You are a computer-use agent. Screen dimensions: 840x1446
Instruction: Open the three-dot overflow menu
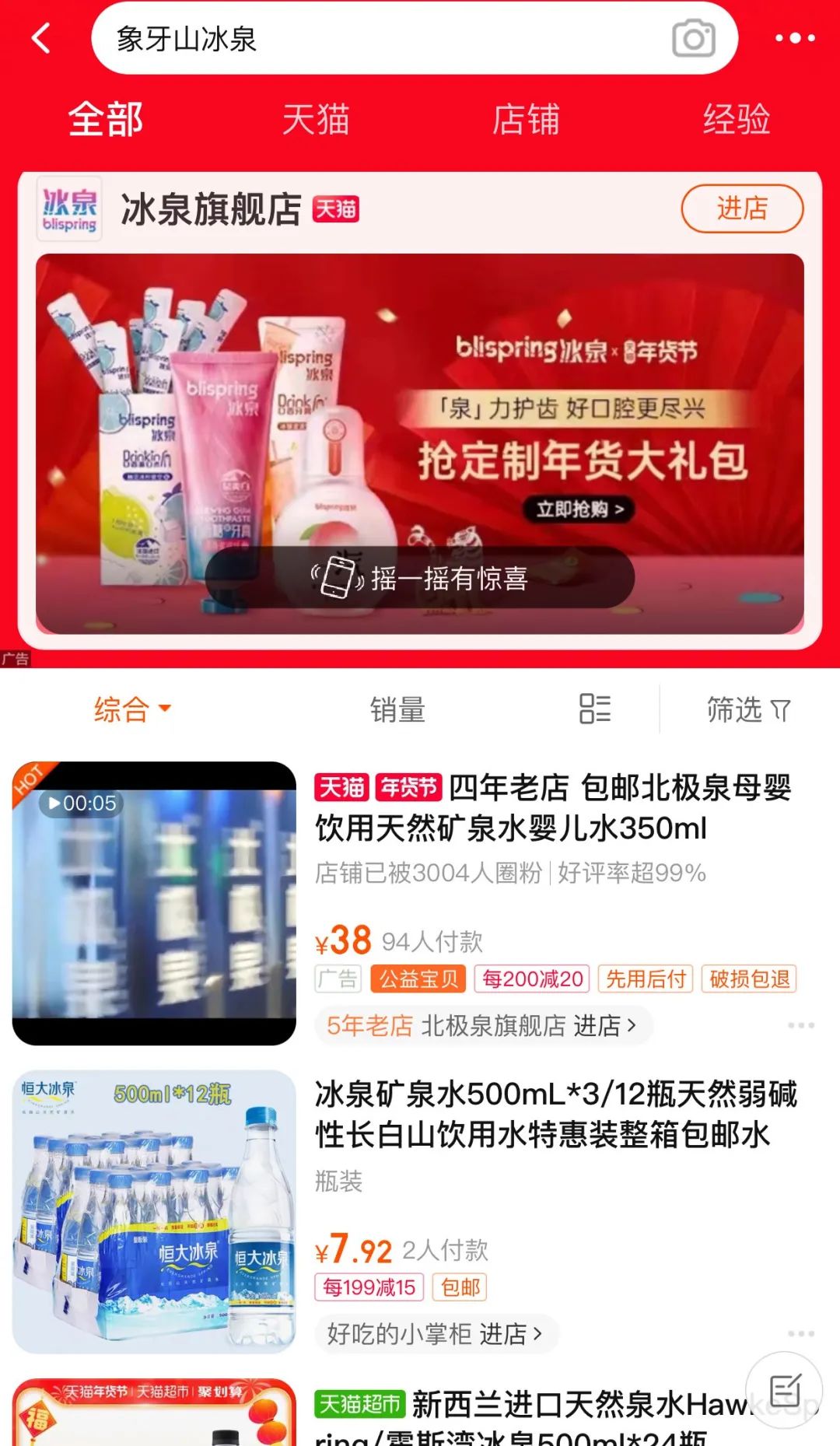click(795, 38)
